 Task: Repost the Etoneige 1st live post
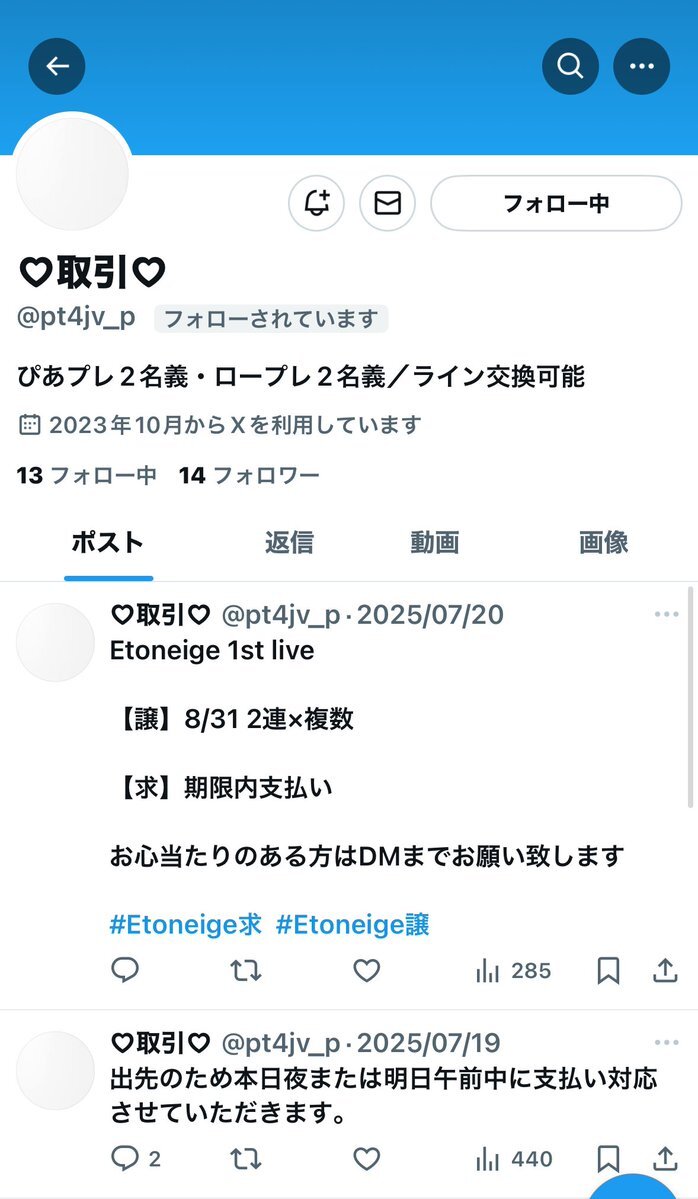(246, 970)
